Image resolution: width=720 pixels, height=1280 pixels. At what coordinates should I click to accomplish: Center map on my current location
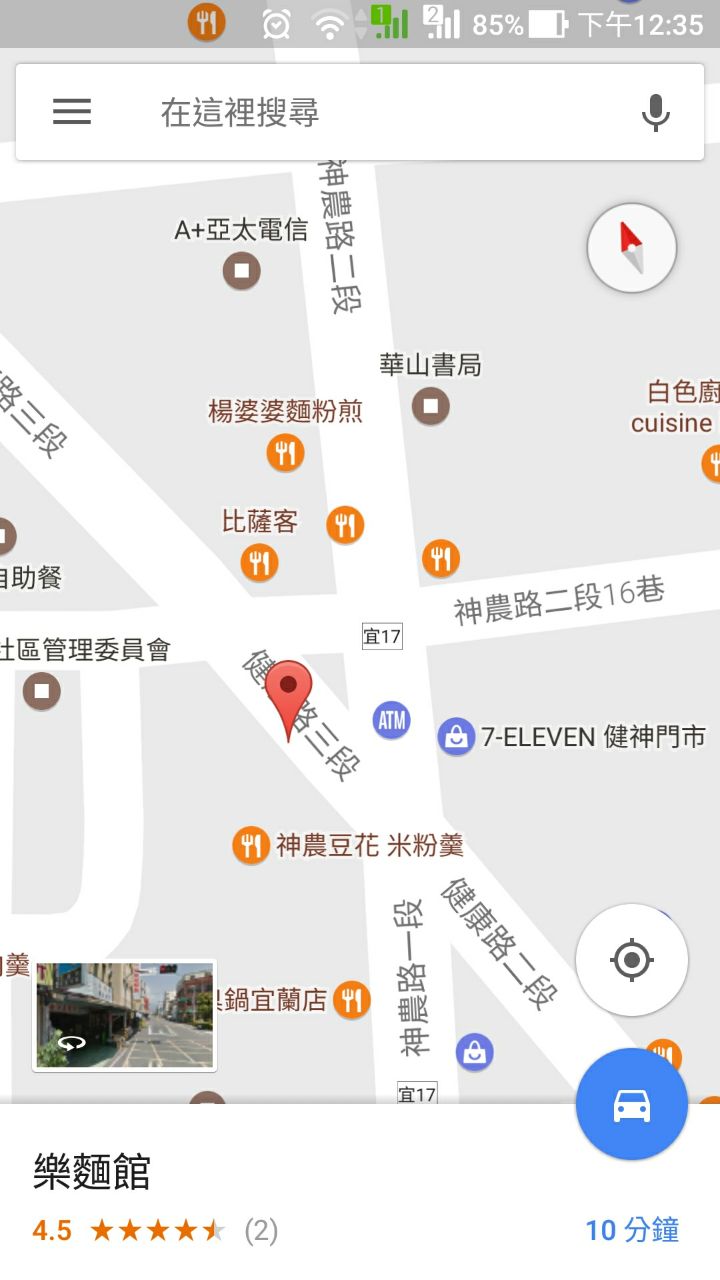point(631,960)
